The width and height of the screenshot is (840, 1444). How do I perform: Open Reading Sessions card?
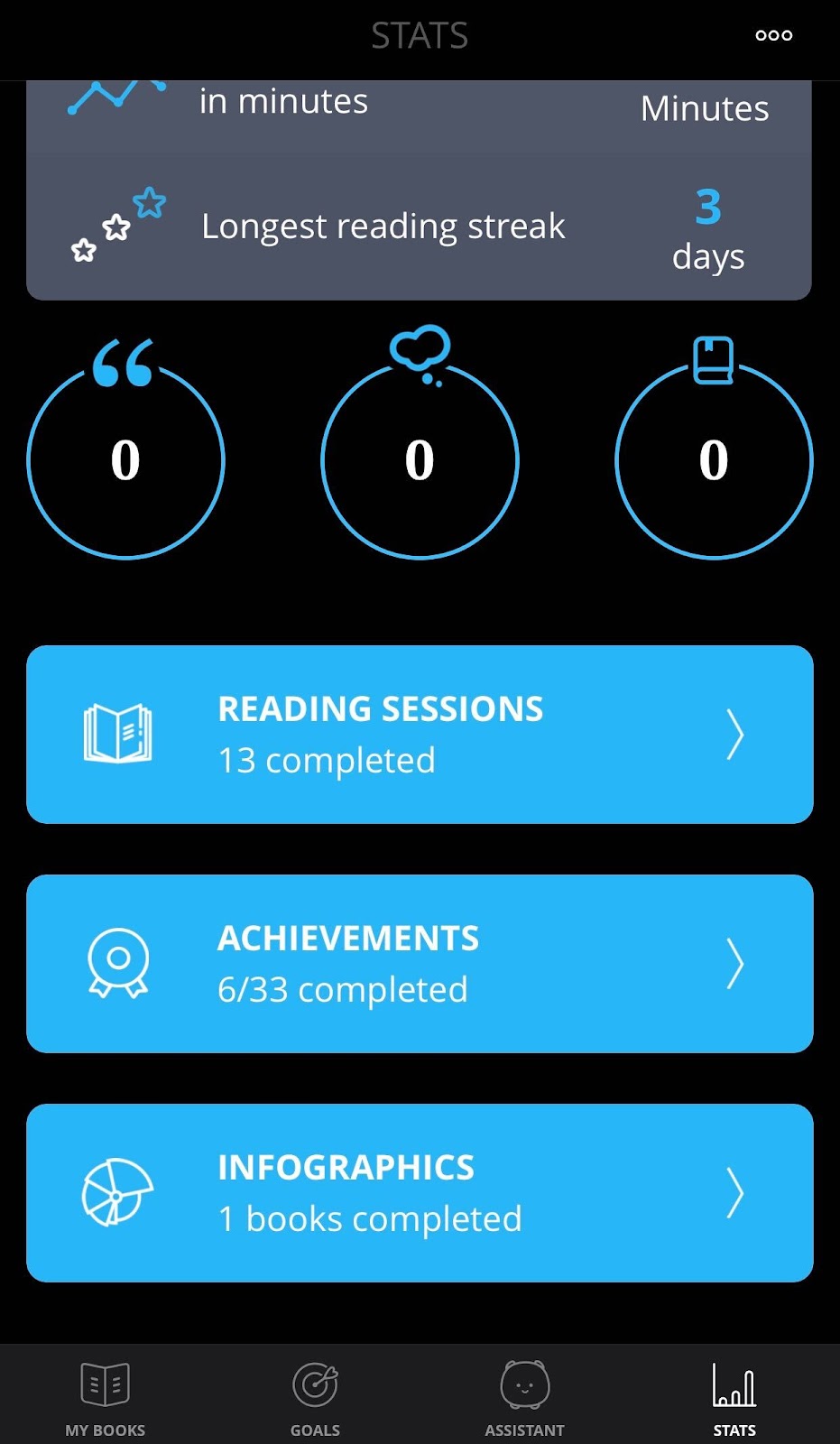420,735
